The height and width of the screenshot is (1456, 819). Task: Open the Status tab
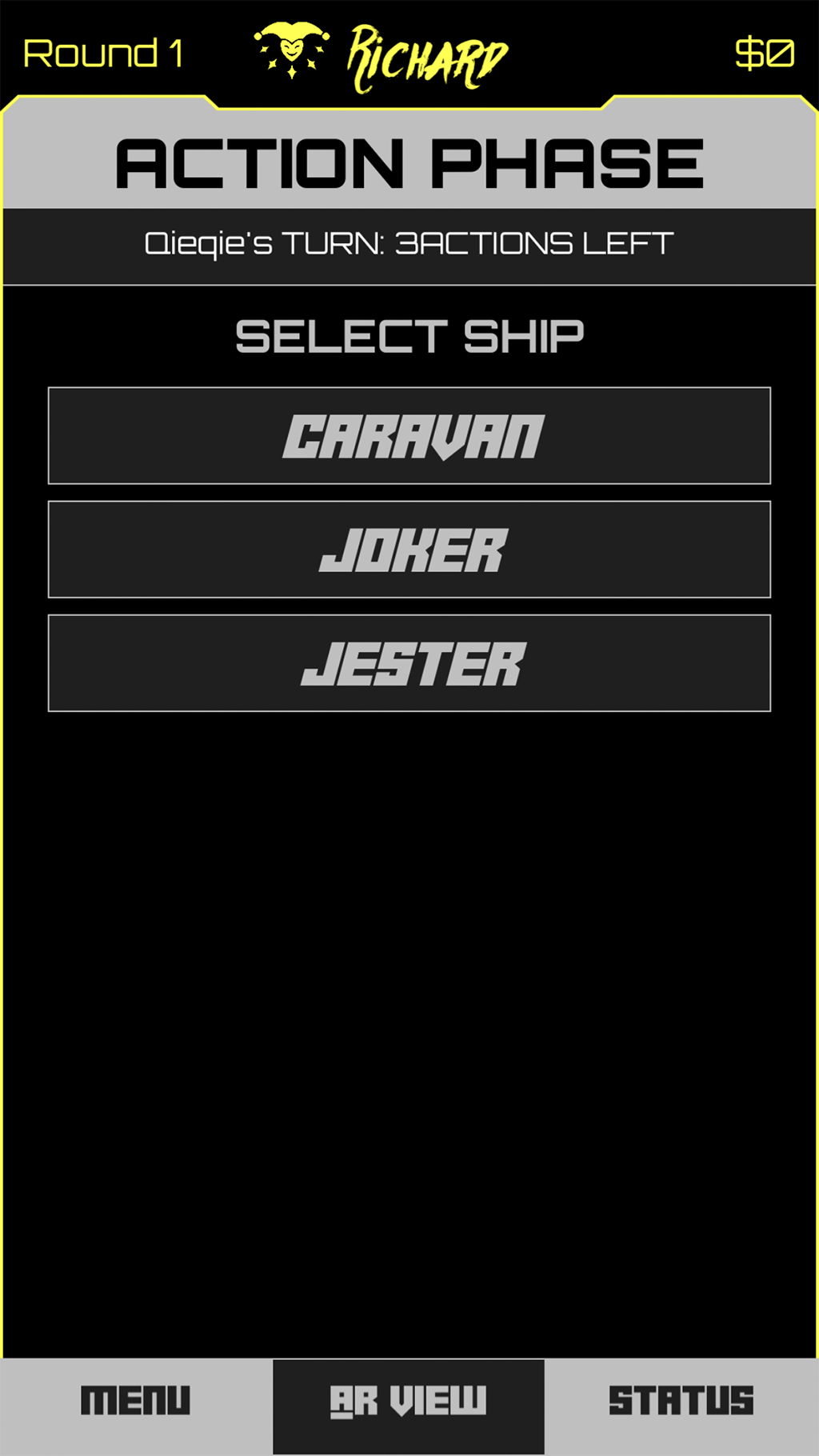[x=681, y=1406]
